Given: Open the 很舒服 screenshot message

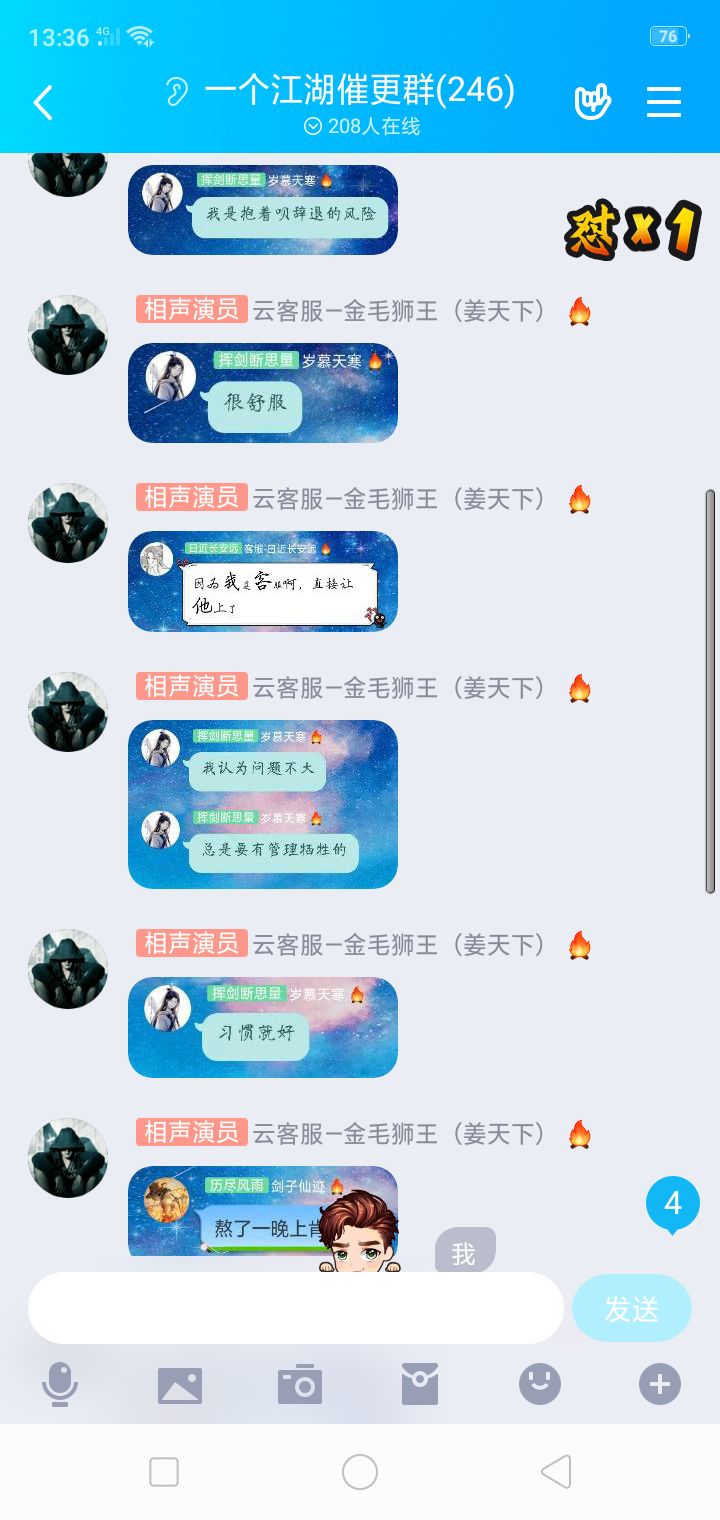Looking at the screenshot, I should click(x=263, y=392).
